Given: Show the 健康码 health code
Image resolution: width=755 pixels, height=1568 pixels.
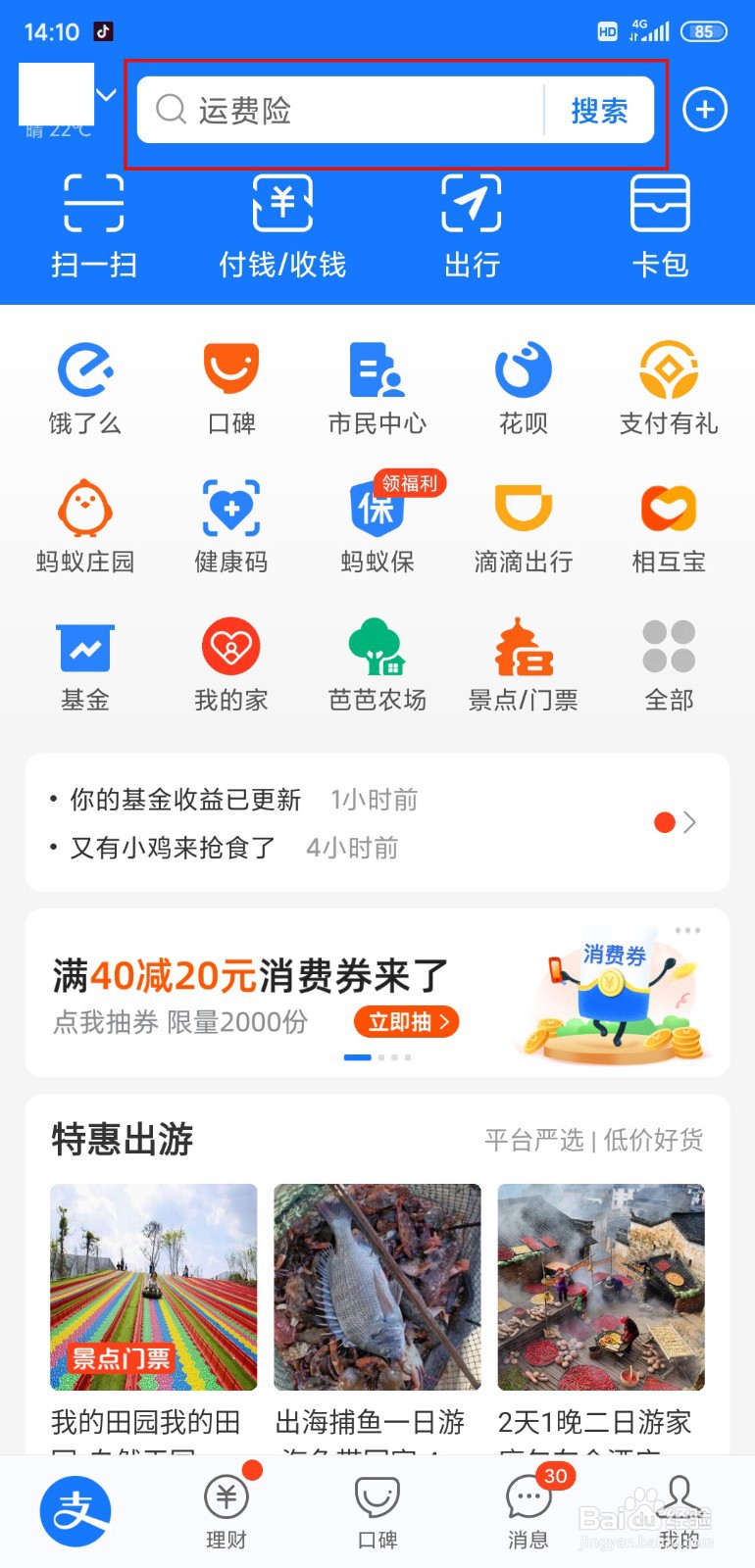Looking at the screenshot, I should click(230, 524).
